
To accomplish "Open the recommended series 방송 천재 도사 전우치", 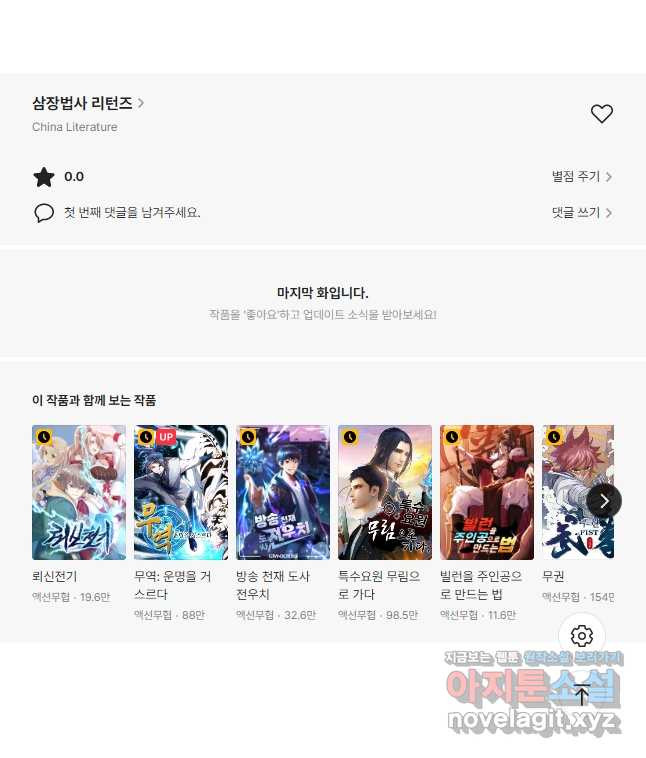I will click(283, 492).
